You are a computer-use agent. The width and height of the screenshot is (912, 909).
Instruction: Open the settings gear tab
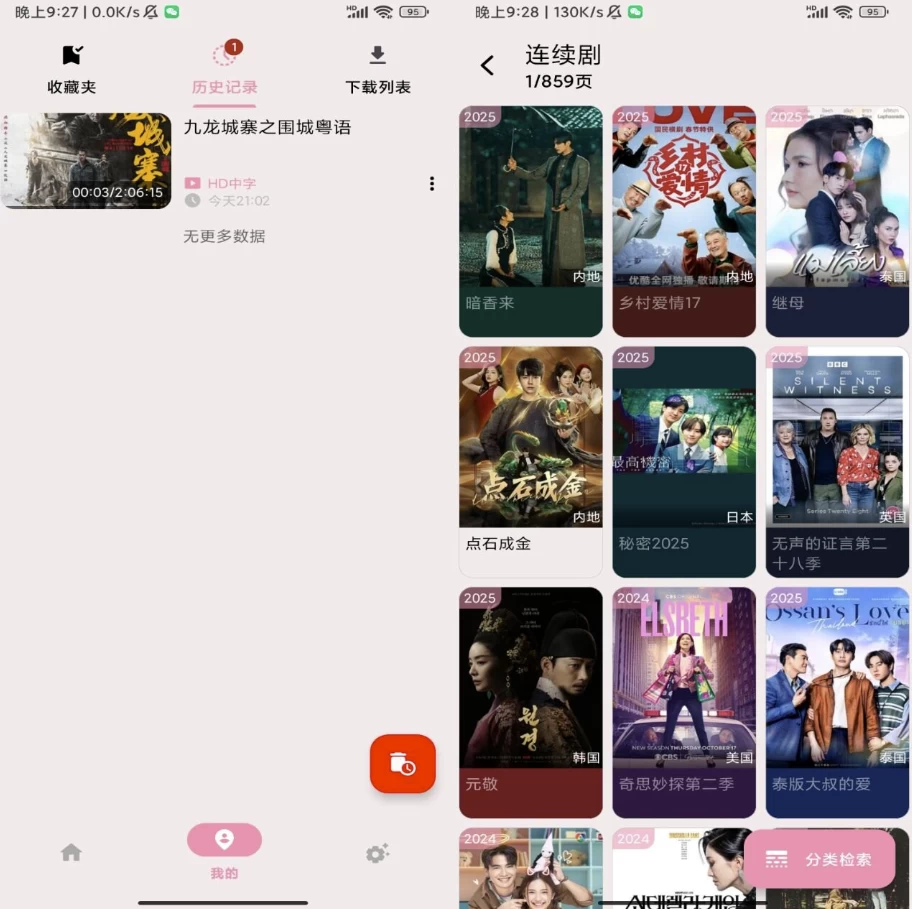[377, 853]
